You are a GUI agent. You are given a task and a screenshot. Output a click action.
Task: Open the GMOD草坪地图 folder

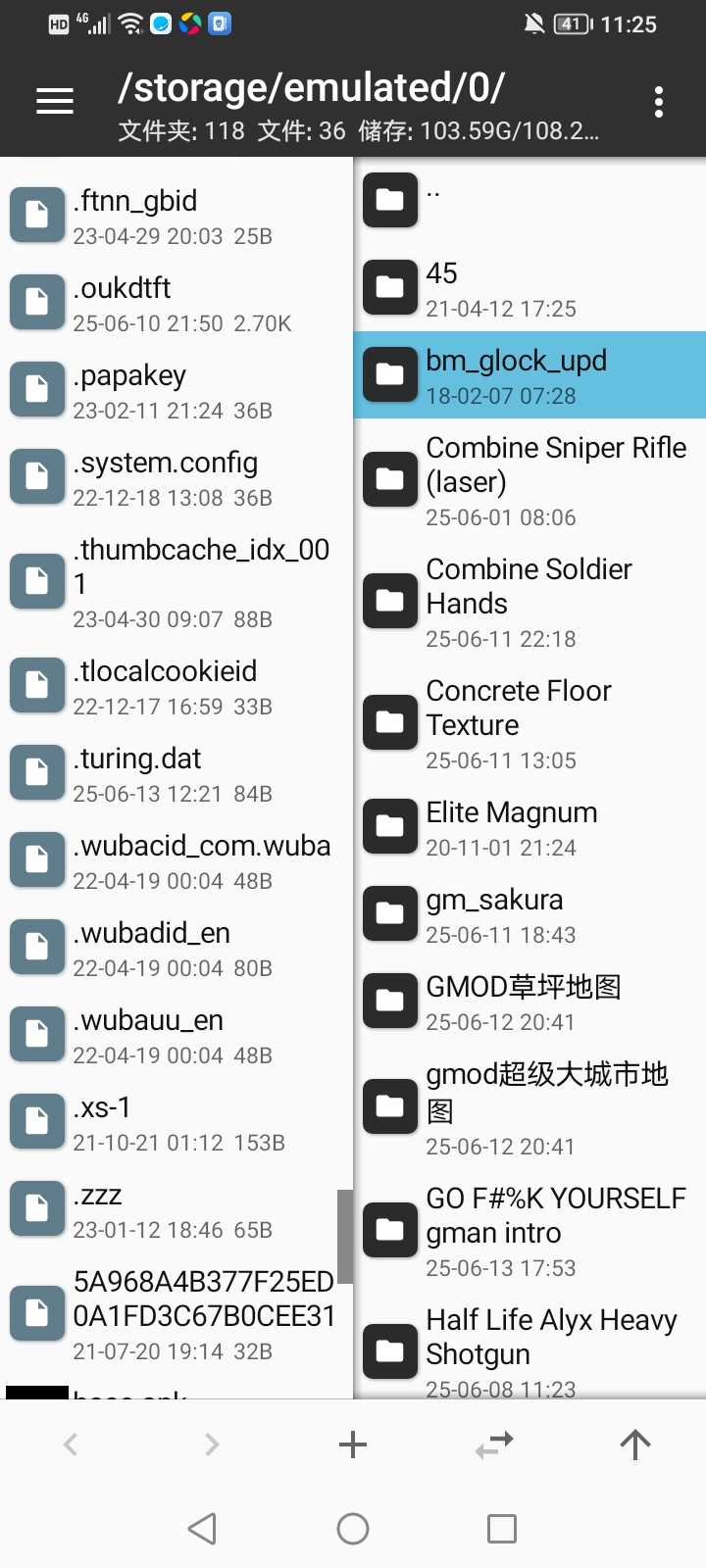coord(529,1002)
